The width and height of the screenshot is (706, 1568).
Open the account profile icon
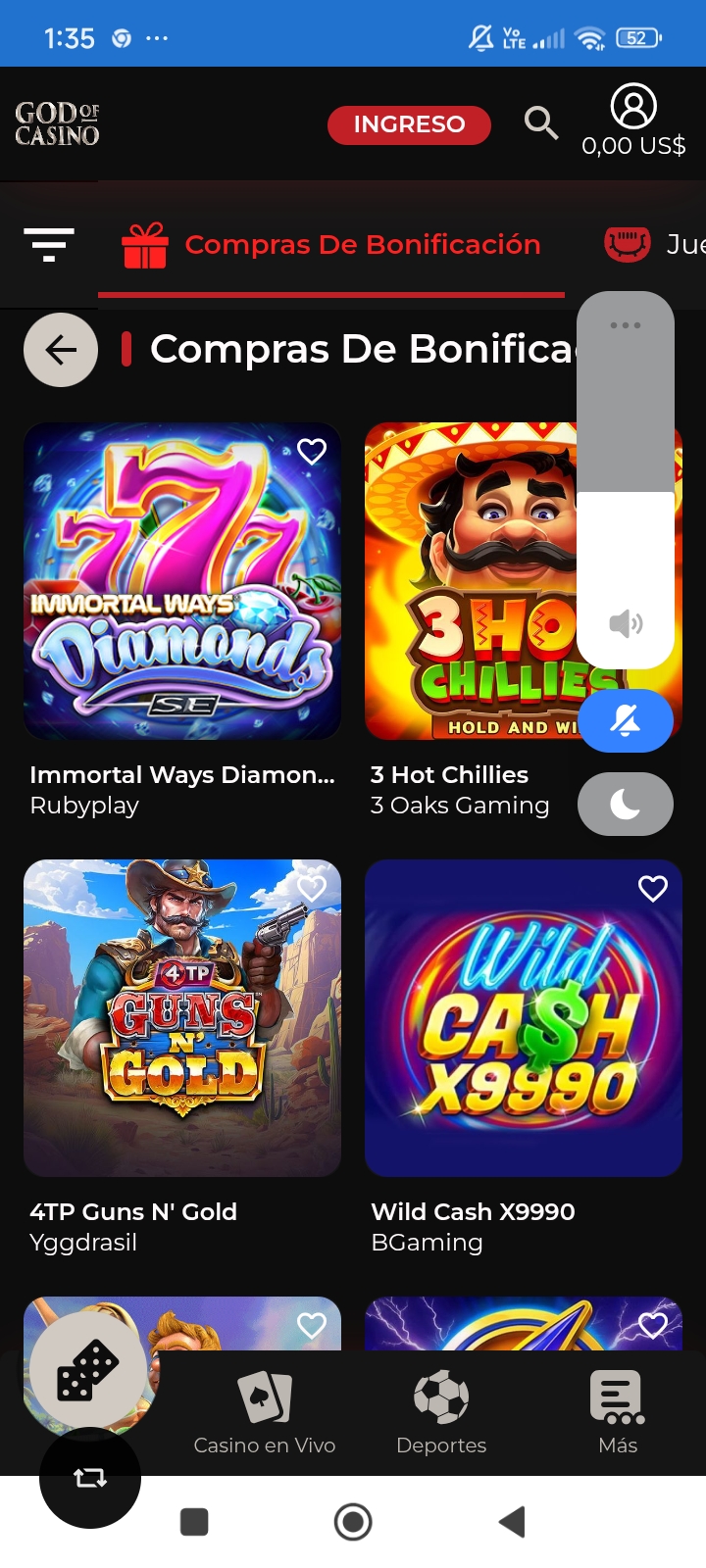coord(633,107)
